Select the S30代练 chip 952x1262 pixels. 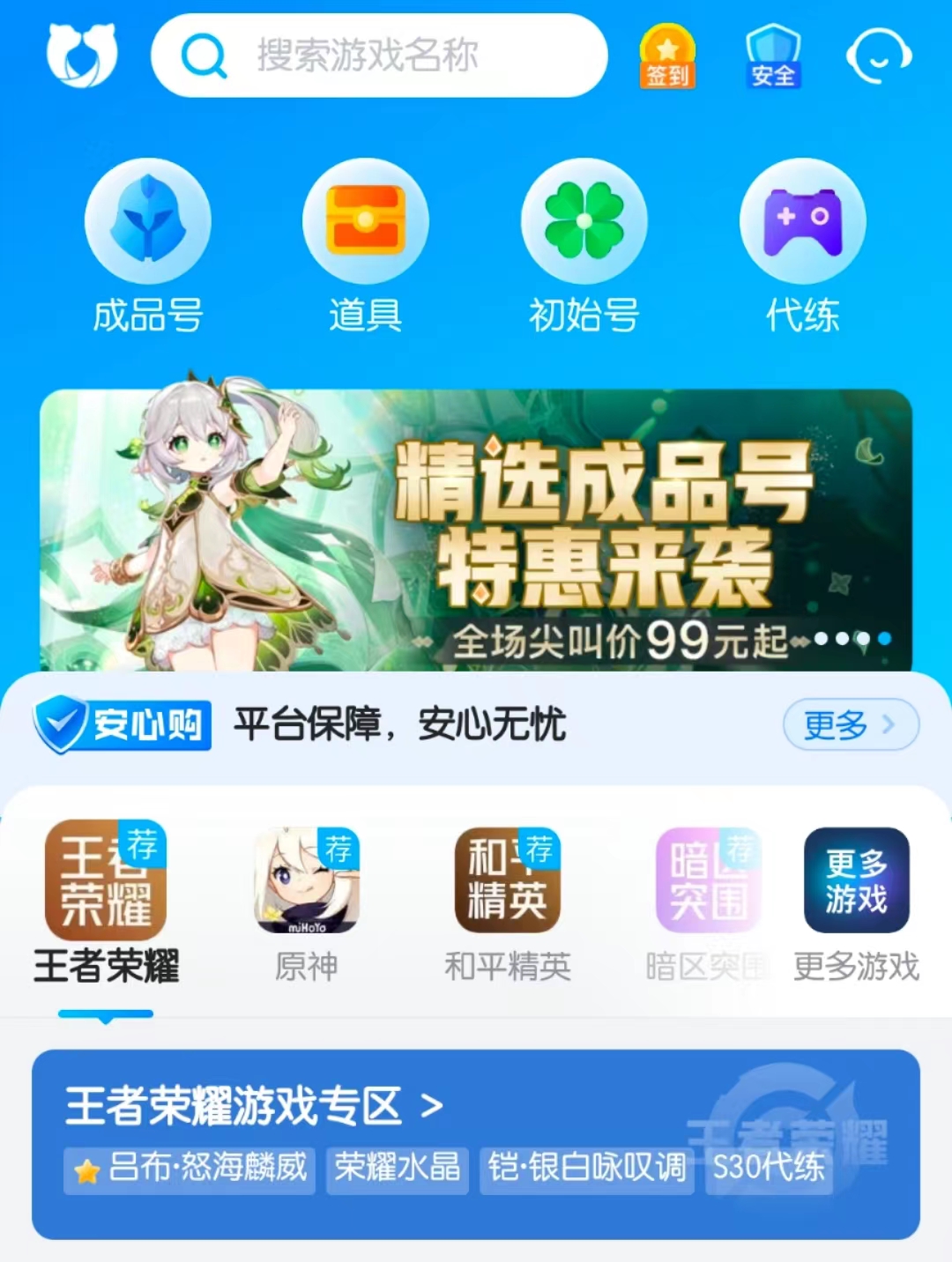click(769, 1169)
